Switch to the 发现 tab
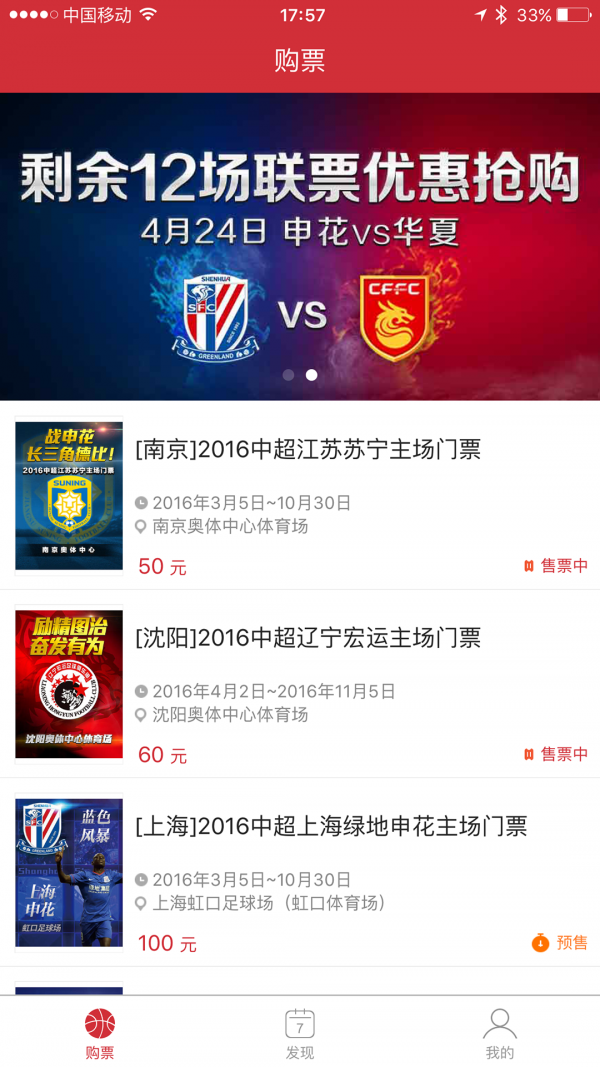The width and height of the screenshot is (600, 1067). (300, 1033)
